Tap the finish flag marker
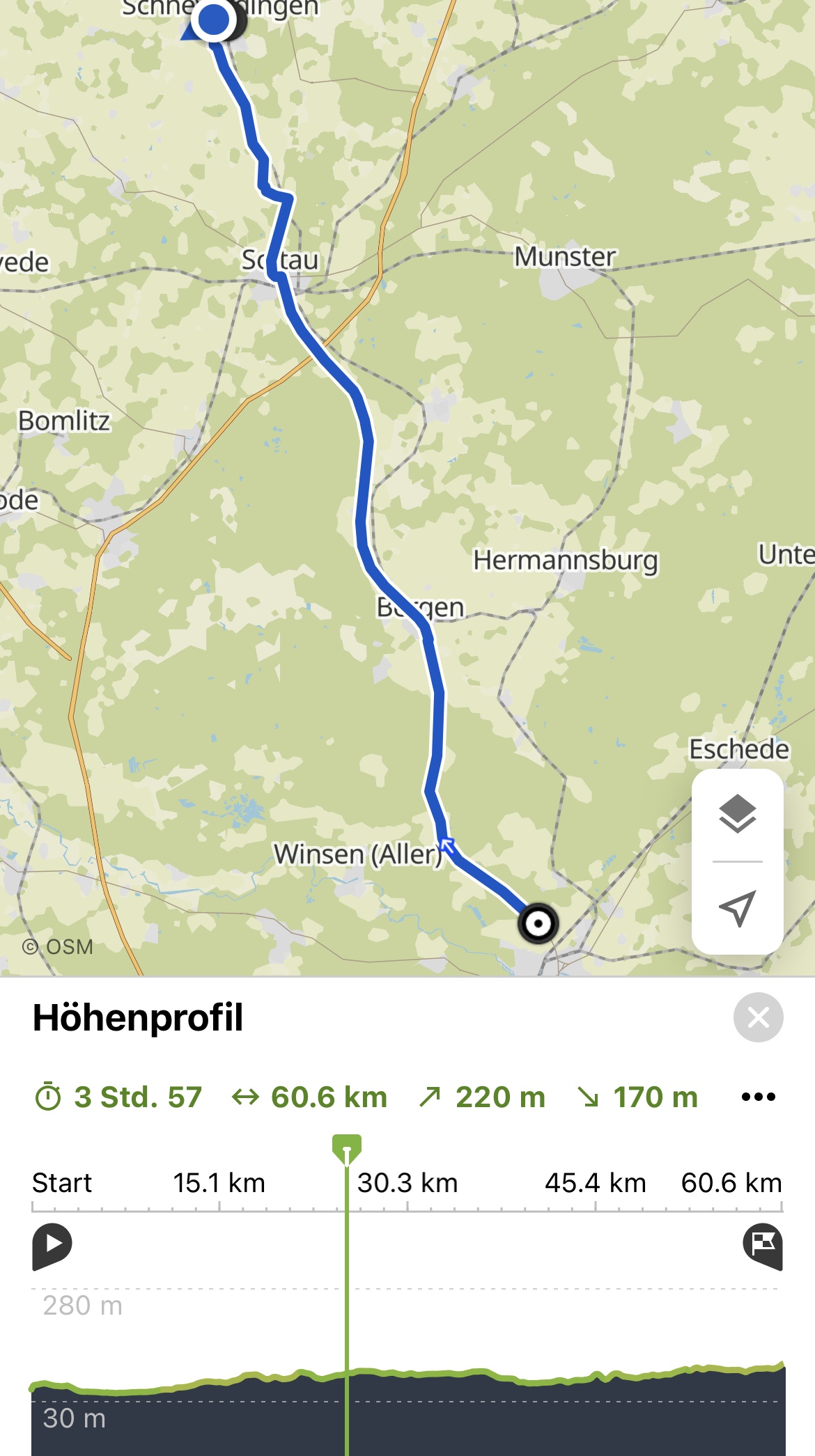Image resolution: width=815 pixels, height=1456 pixels. click(x=763, y=1245)
